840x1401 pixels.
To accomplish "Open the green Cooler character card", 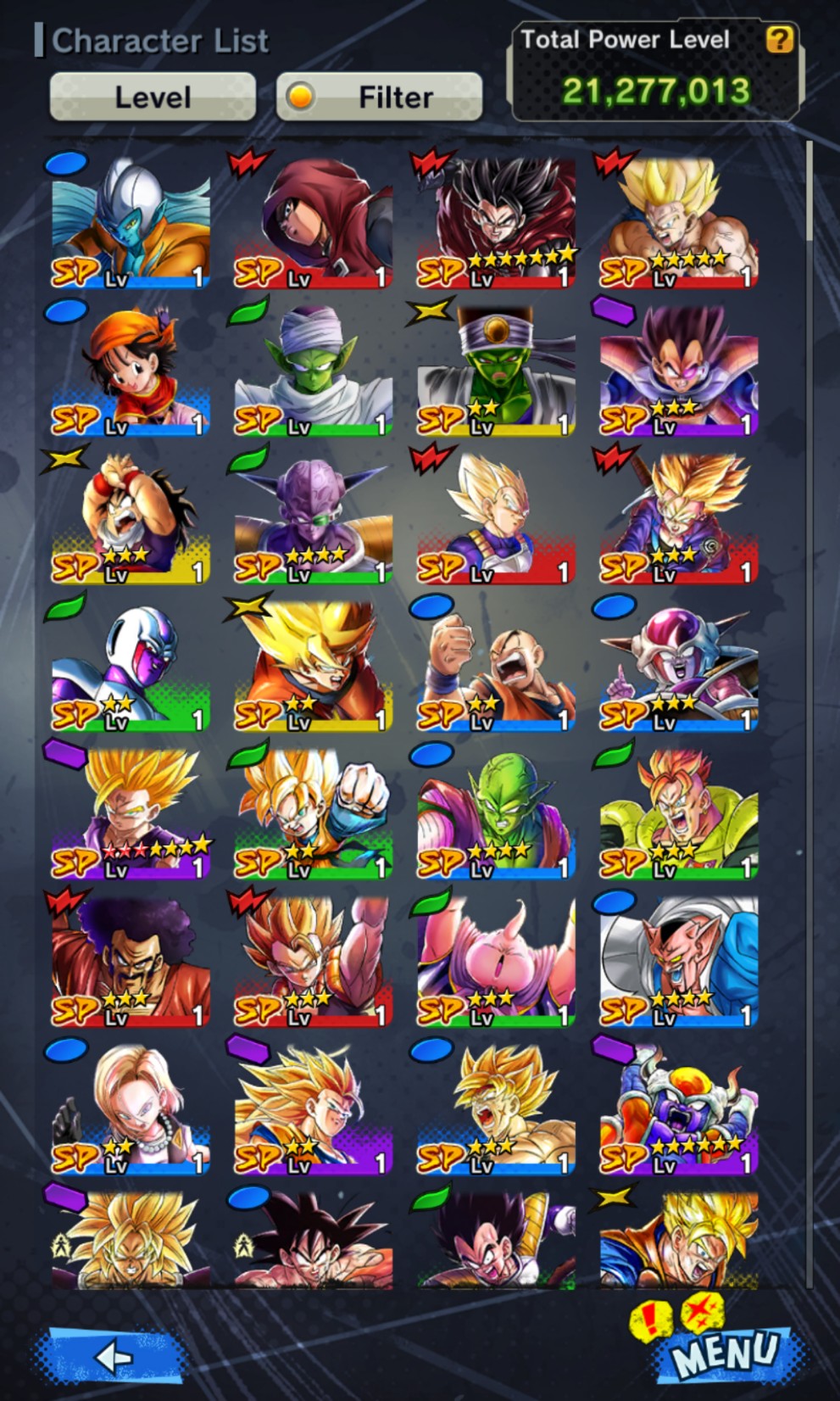I will (x=131, y=667).
